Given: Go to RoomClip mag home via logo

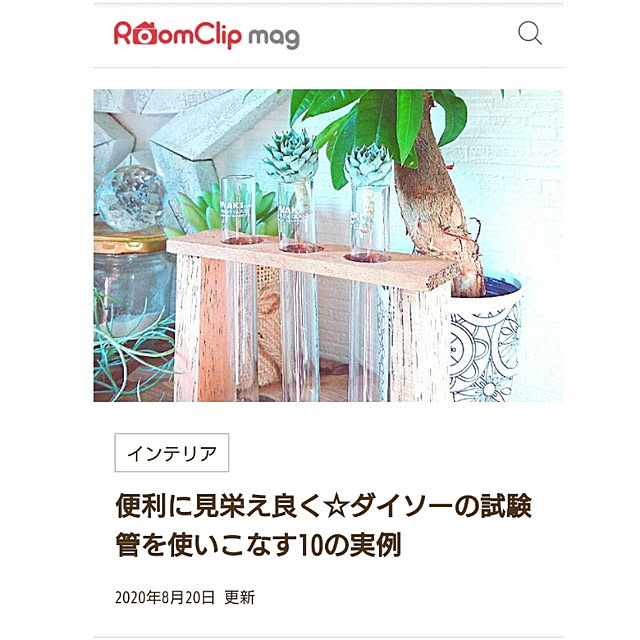Looking at the screenshot, I should click(206, 35).
